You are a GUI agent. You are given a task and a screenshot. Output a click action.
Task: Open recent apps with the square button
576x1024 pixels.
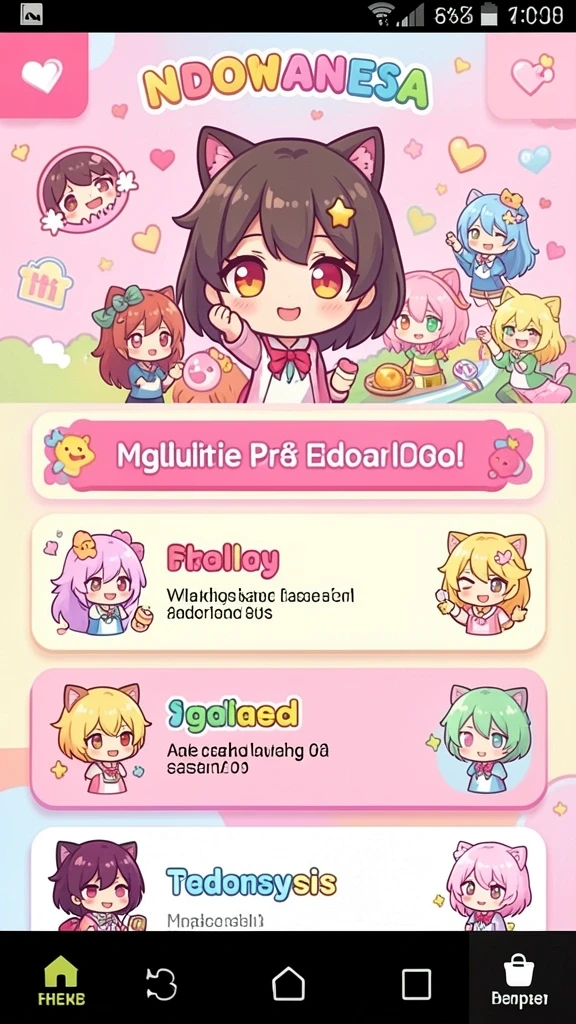pos(416,984)
